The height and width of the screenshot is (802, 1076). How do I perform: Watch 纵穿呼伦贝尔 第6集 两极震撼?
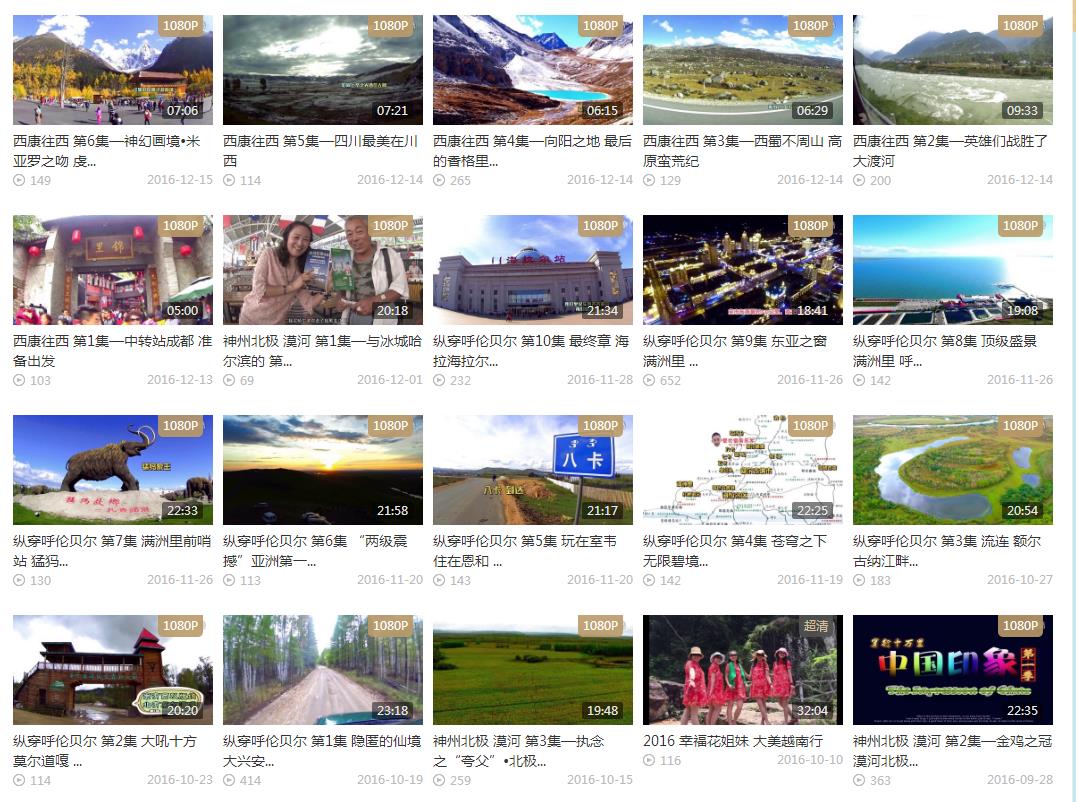click(322, 470)
